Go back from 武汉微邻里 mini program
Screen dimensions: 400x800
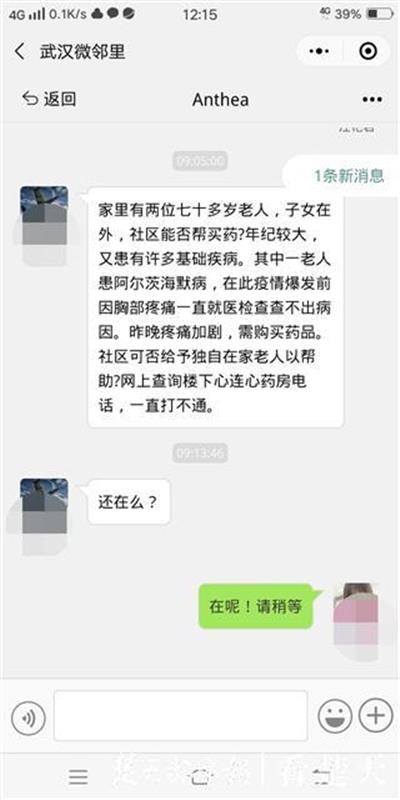click(19, 52)
